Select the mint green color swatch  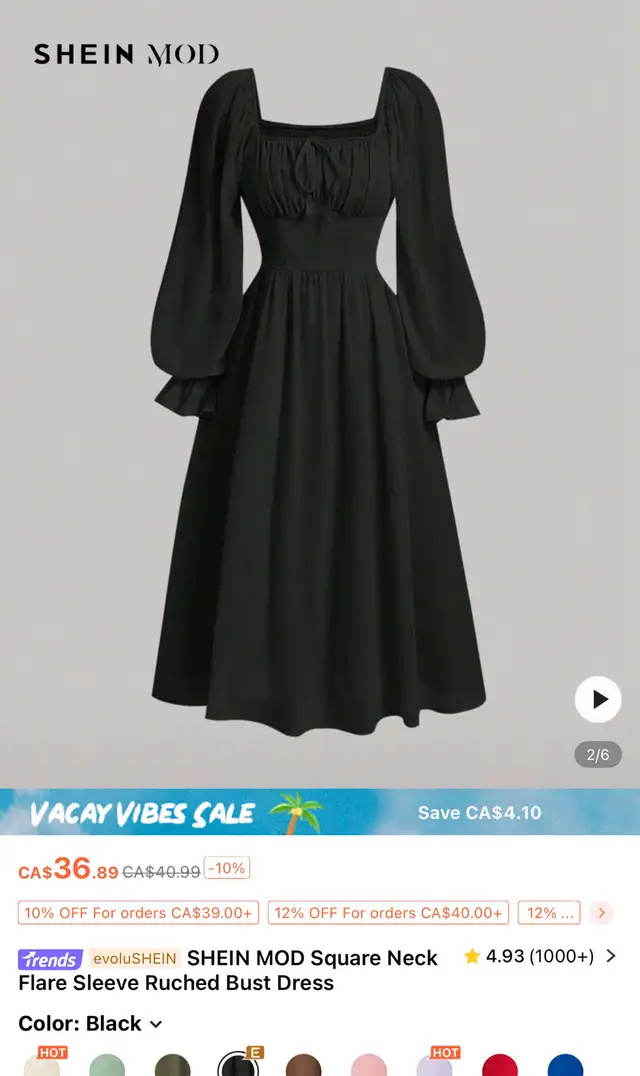(x=107, y=1066)
